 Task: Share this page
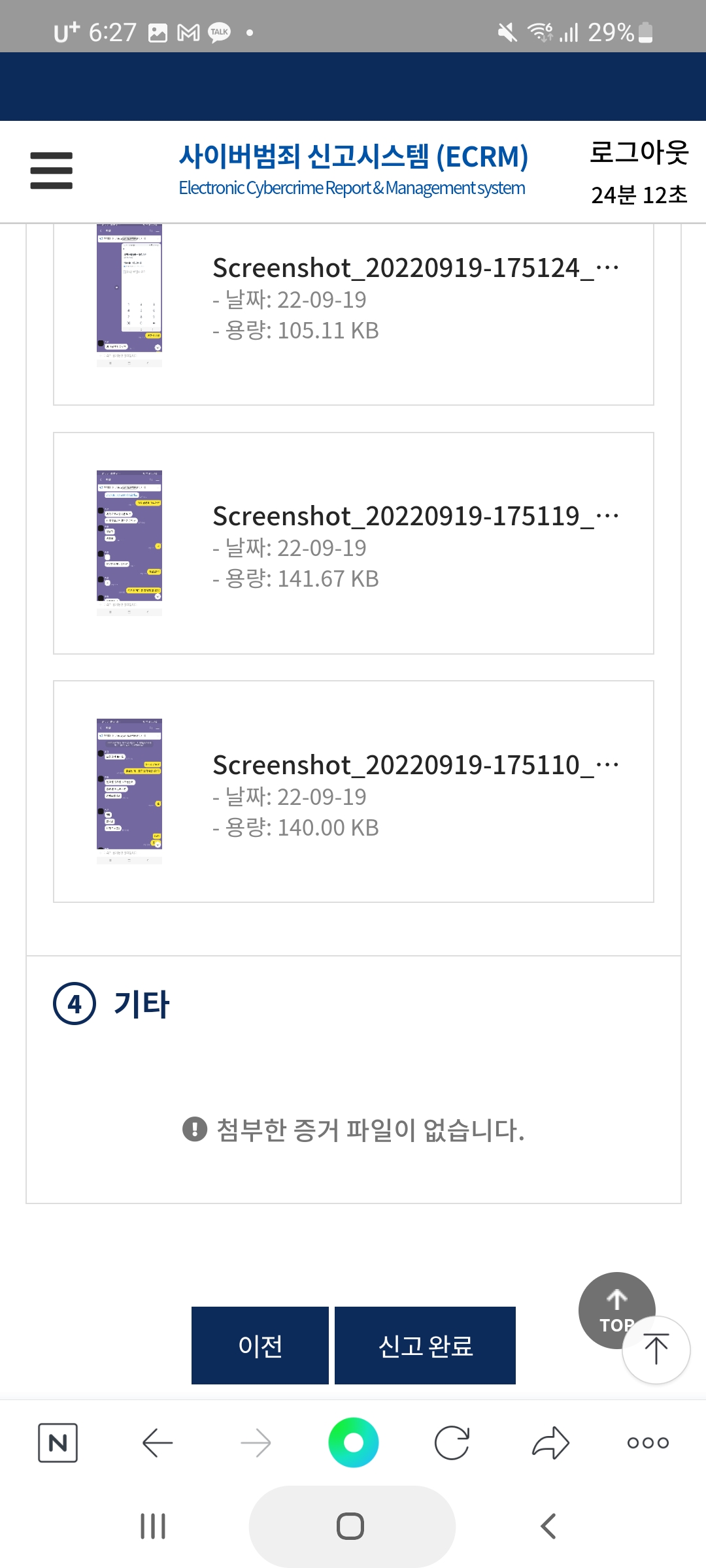coord(550,1443)
